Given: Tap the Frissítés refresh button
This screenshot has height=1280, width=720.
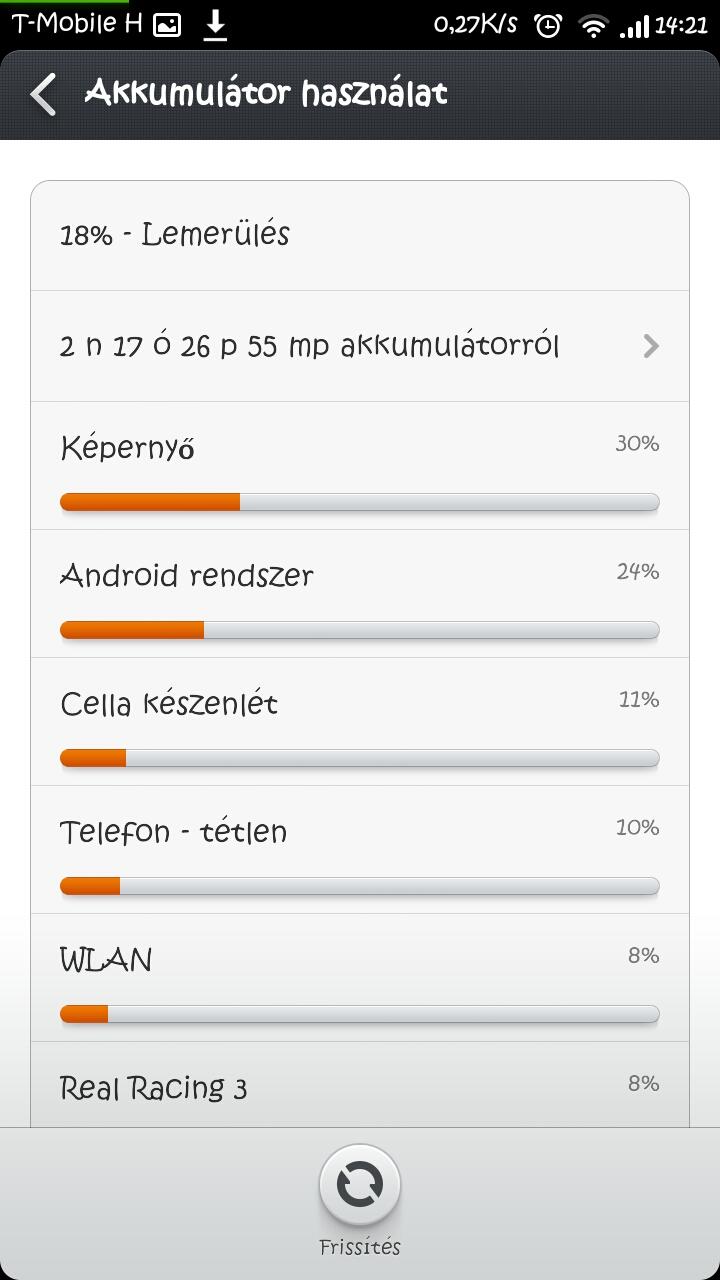Looking at the screenshot, I should point(360,1186).
